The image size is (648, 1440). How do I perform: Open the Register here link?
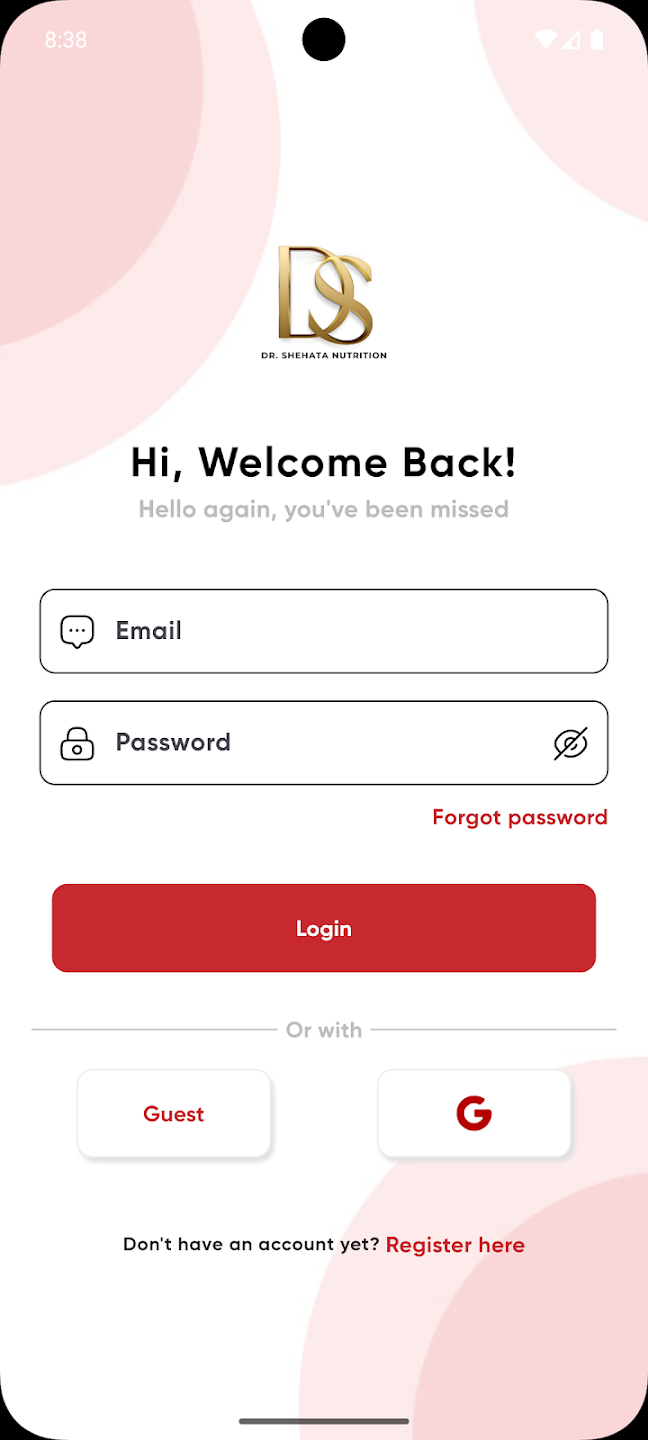[x=455, y=1245]
